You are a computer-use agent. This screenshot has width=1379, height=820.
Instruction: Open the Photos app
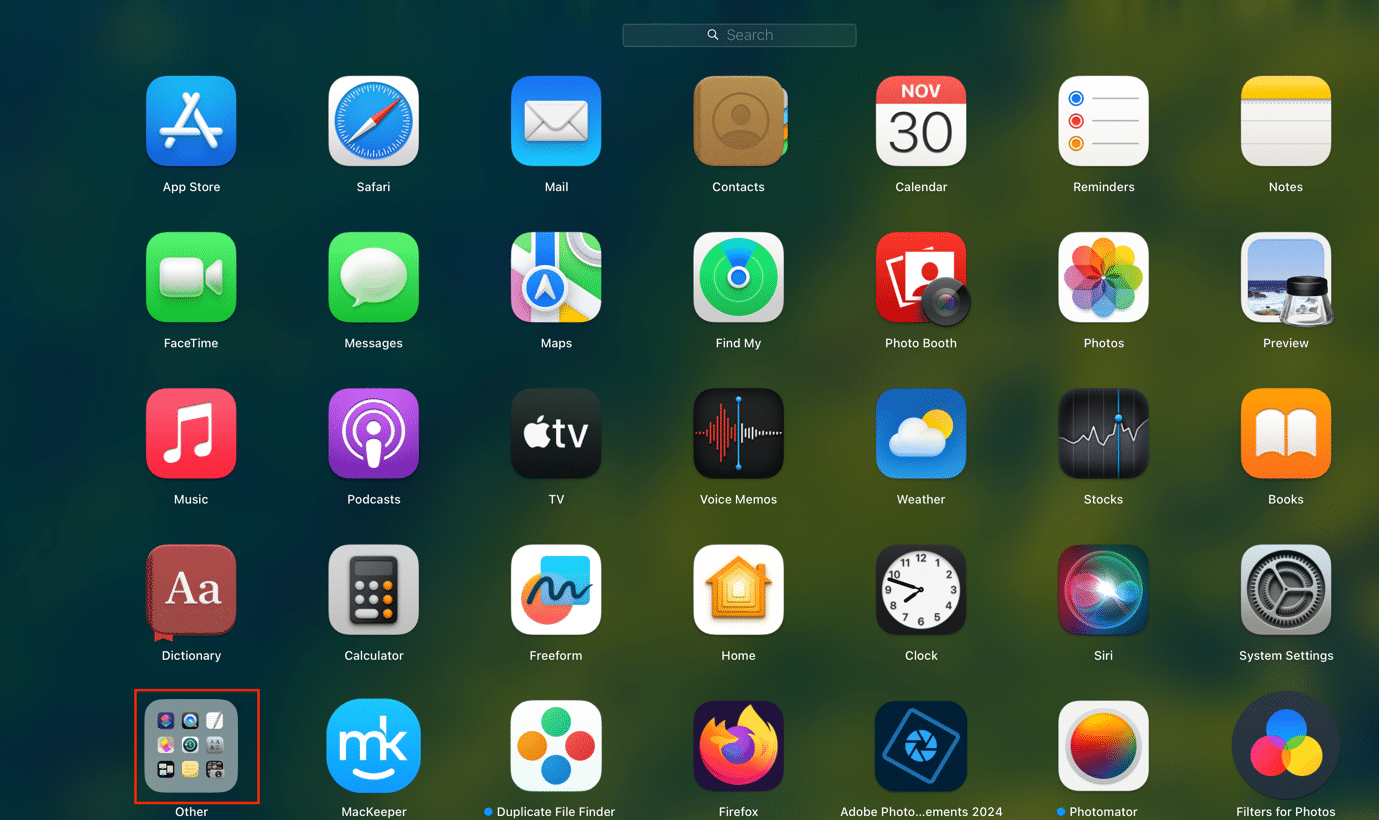tap(1103, 278)
